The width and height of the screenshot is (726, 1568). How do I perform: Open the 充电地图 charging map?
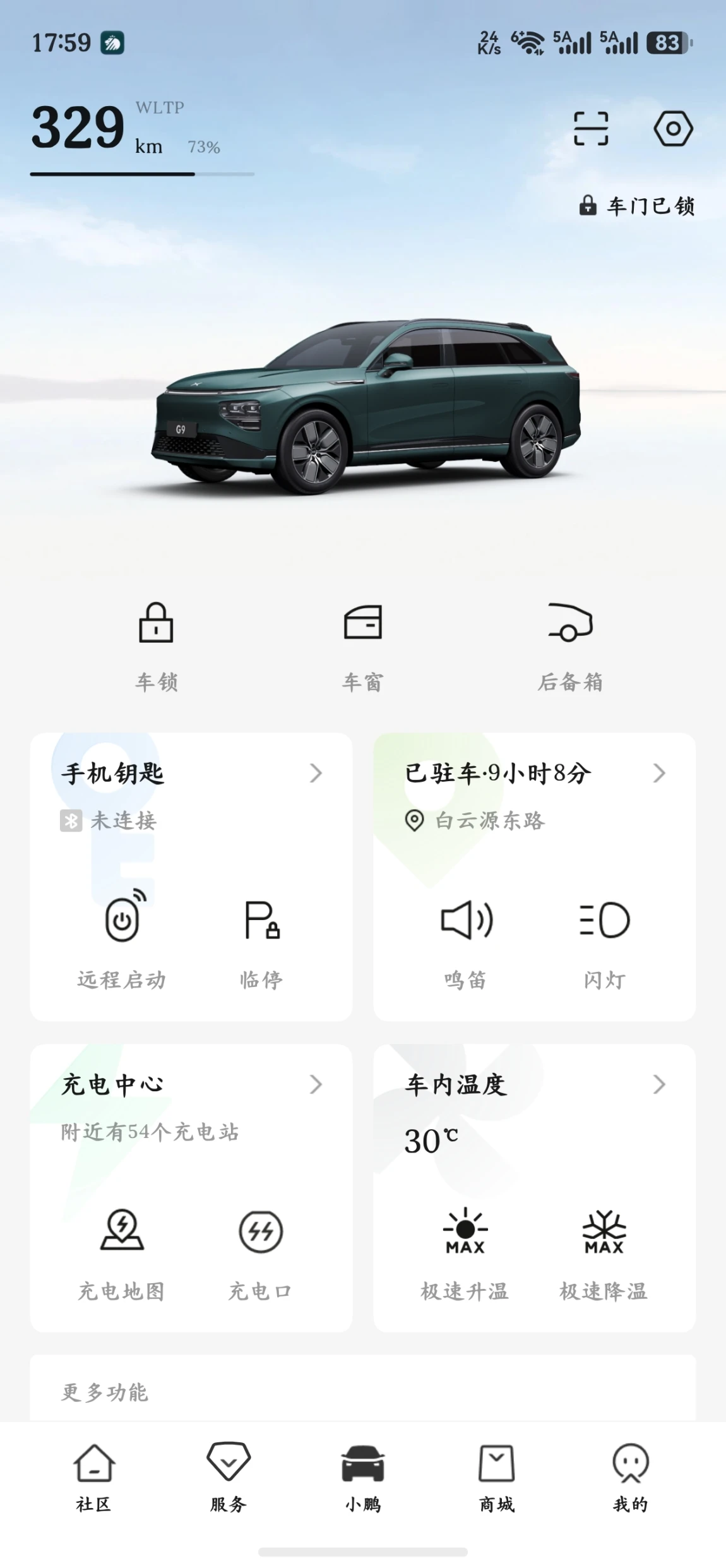(x=122, y=1250)
